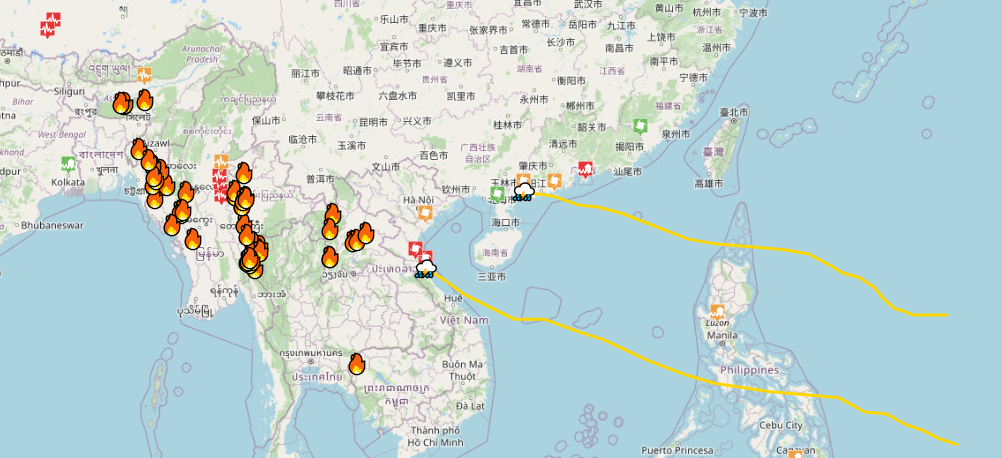The width and height of the screenshot is (1002, 458).
Task: Open the storm cloud marker near Huế
Action: 426,268
